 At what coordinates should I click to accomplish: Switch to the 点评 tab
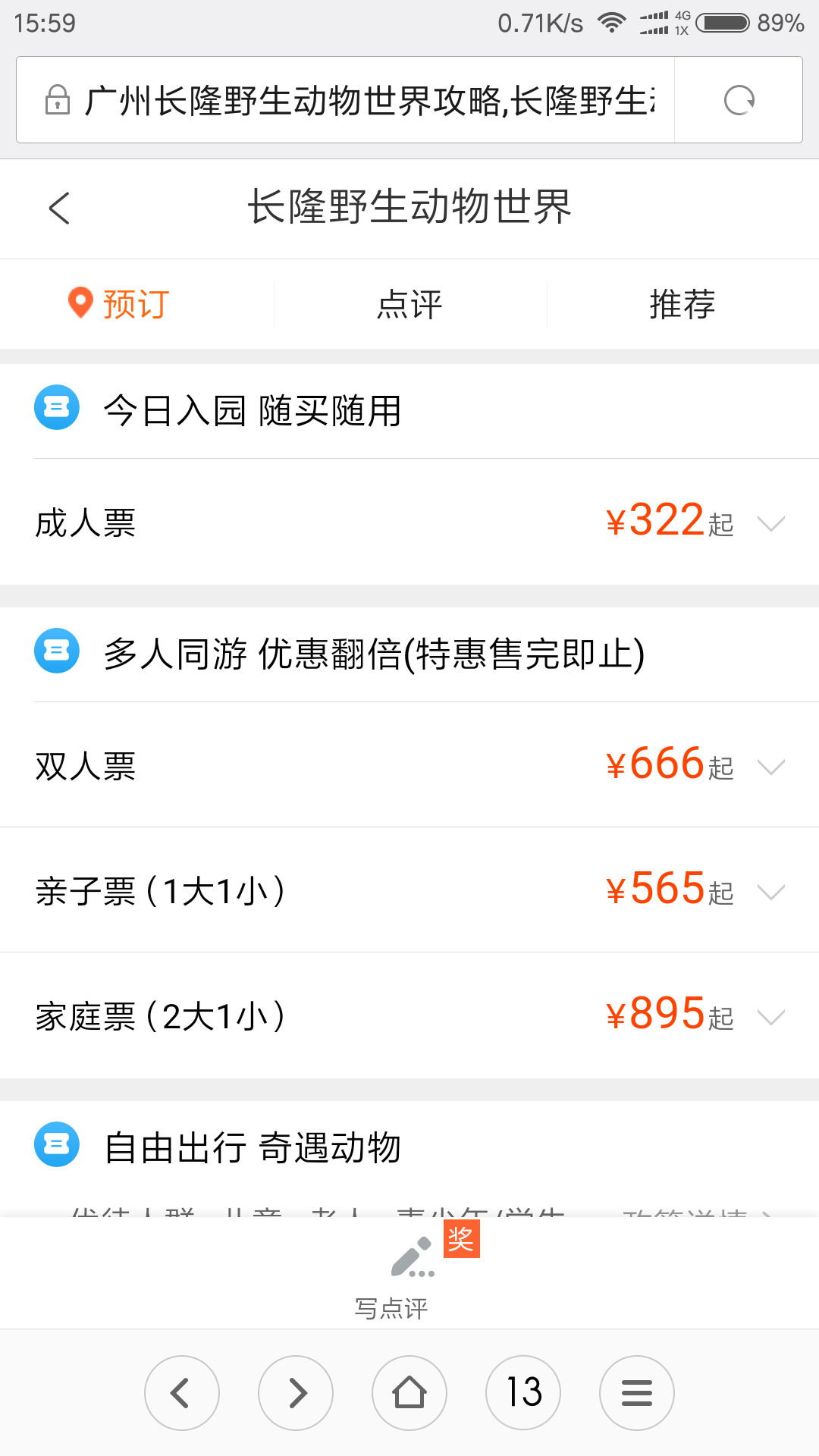pyautogui.click(x=409, y=304)
